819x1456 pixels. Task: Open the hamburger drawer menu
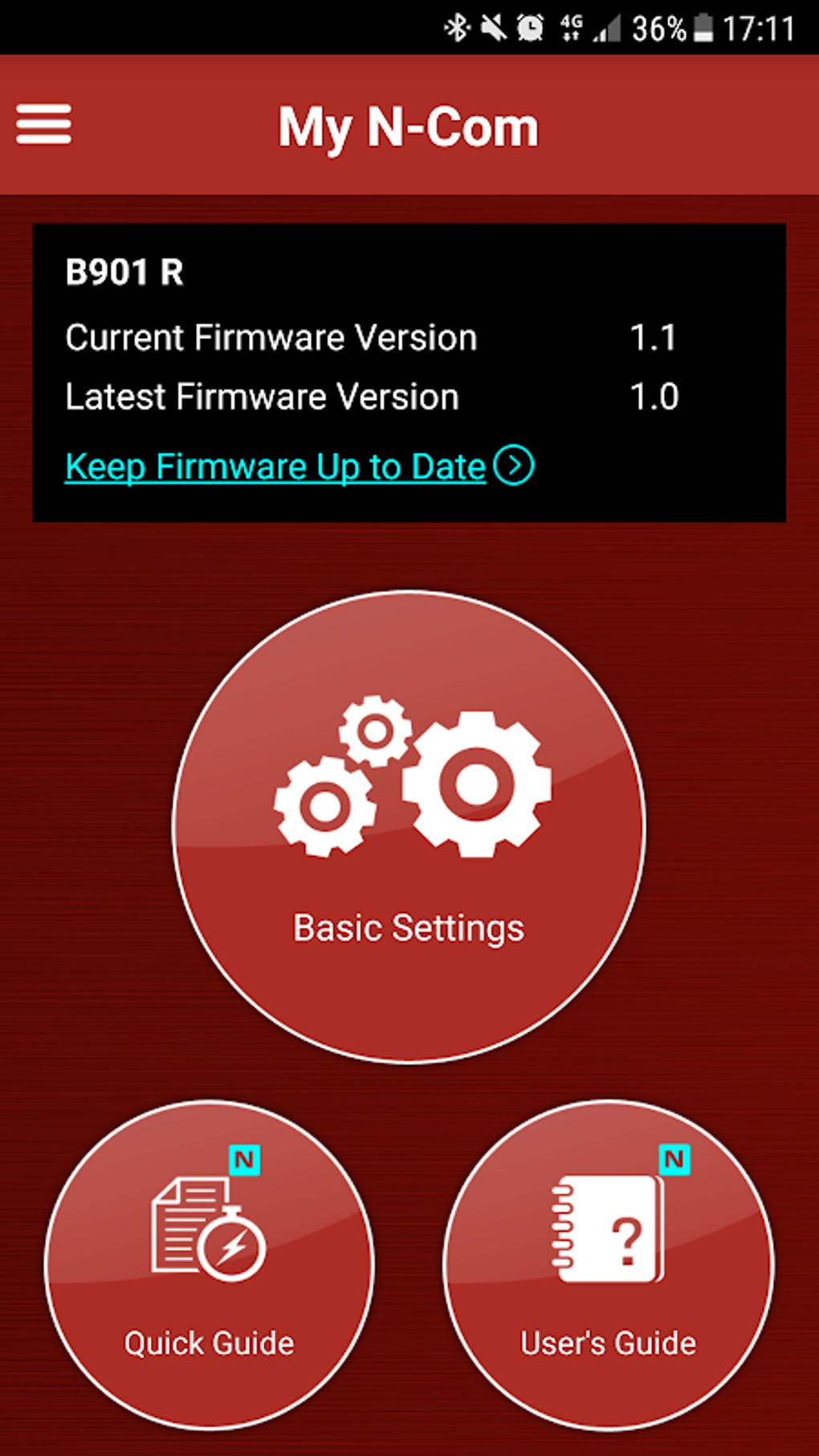[x=44, y=124]
